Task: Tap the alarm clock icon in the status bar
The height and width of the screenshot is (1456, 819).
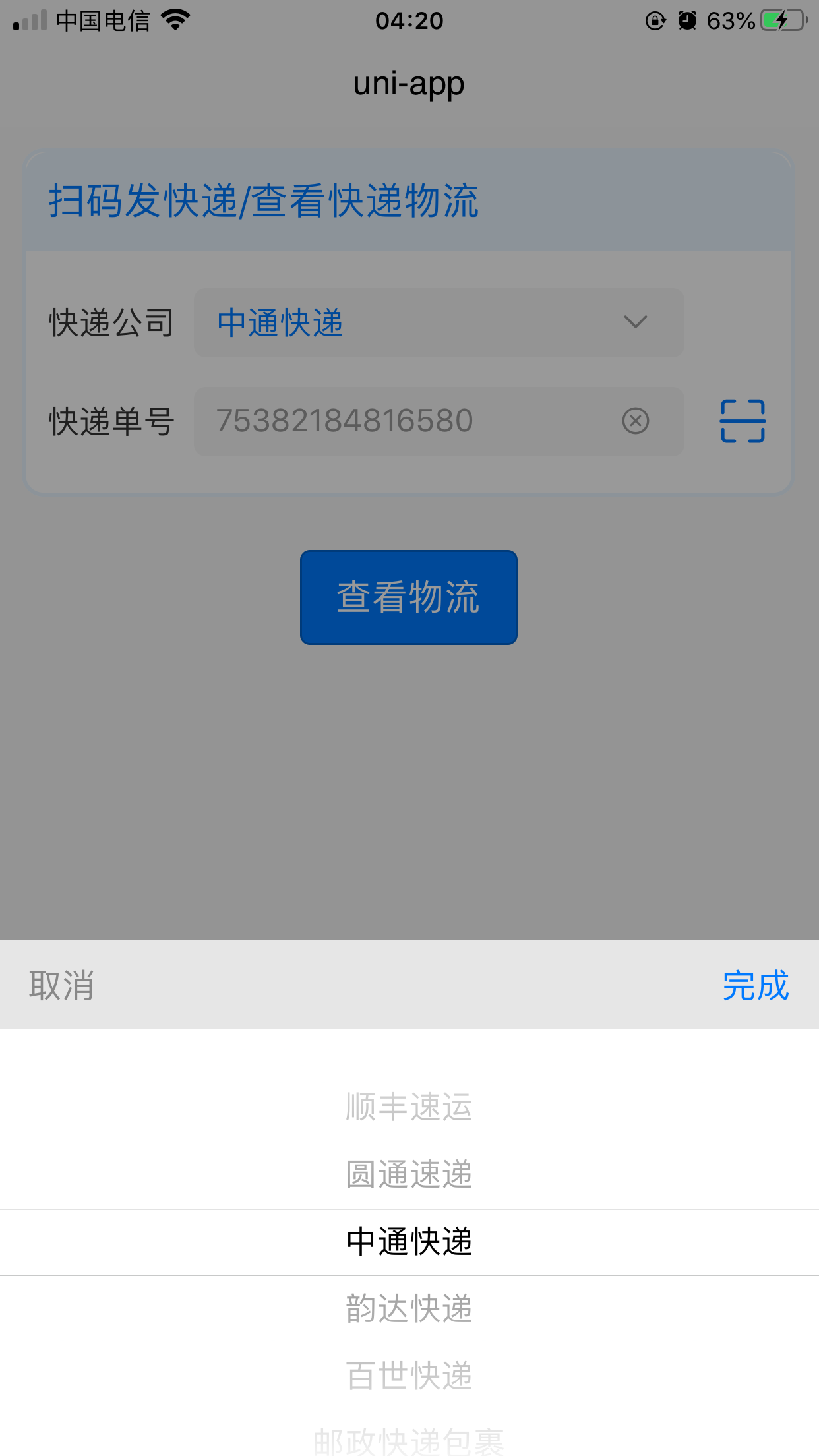Action: coord(686,20)
